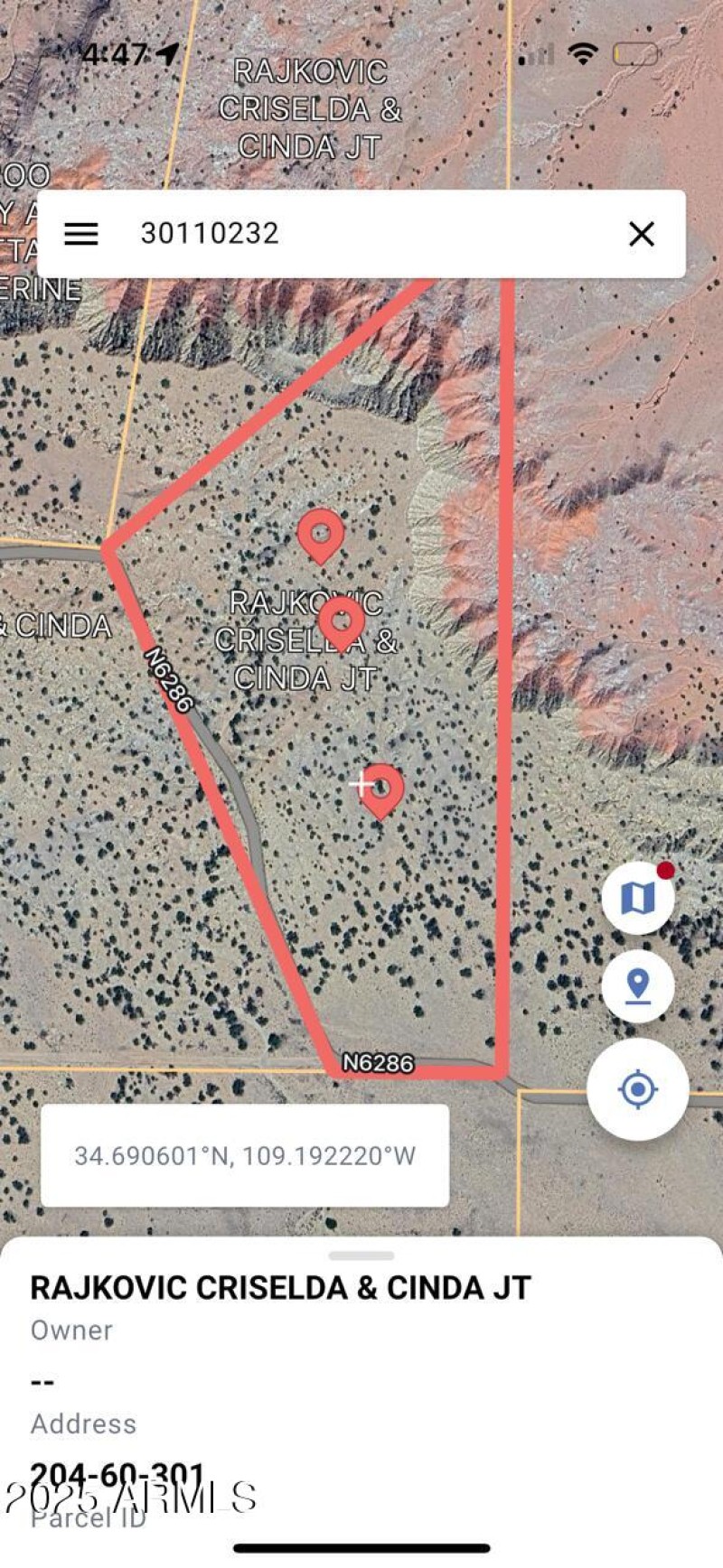This screenshot has height=1568, width=723.
Task: Tap the coordinates box 34.690601°N
Action: coord(245,1156)
